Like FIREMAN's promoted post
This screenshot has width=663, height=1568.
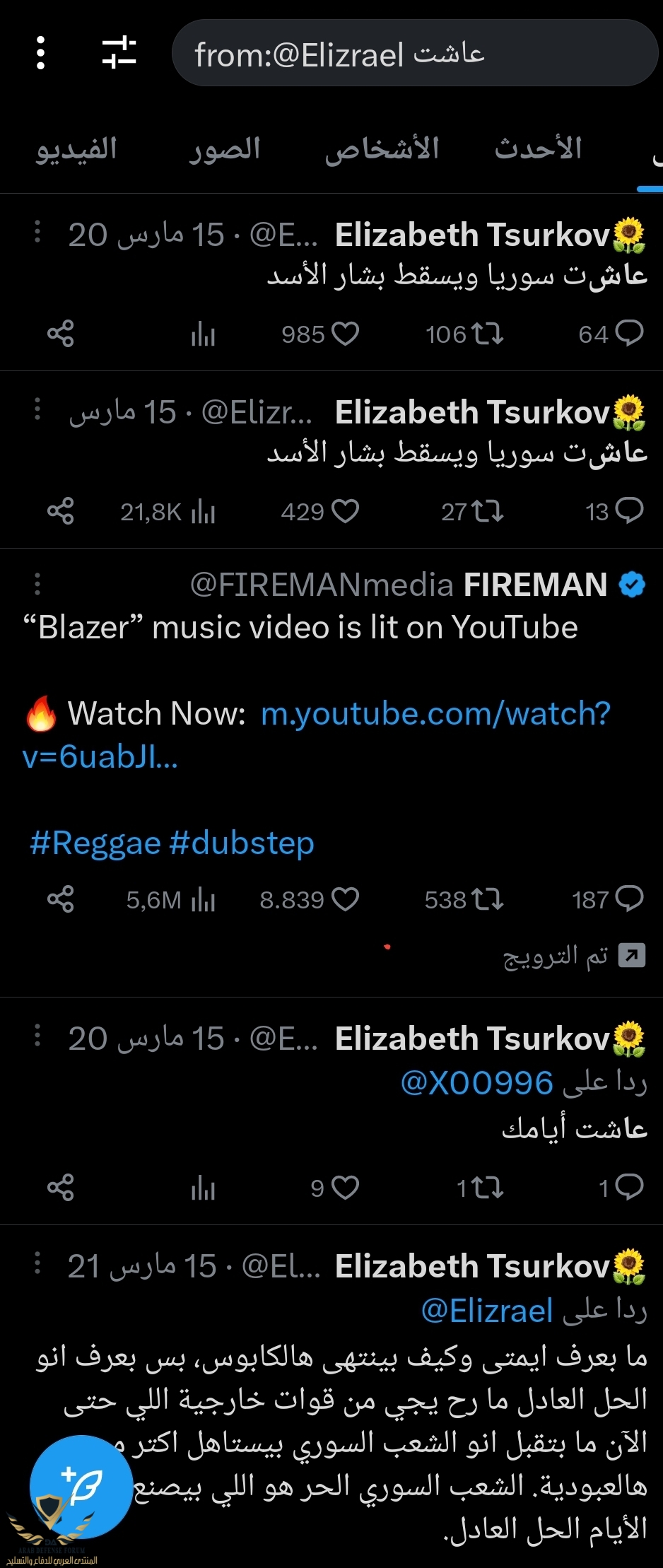pos(345,899)
